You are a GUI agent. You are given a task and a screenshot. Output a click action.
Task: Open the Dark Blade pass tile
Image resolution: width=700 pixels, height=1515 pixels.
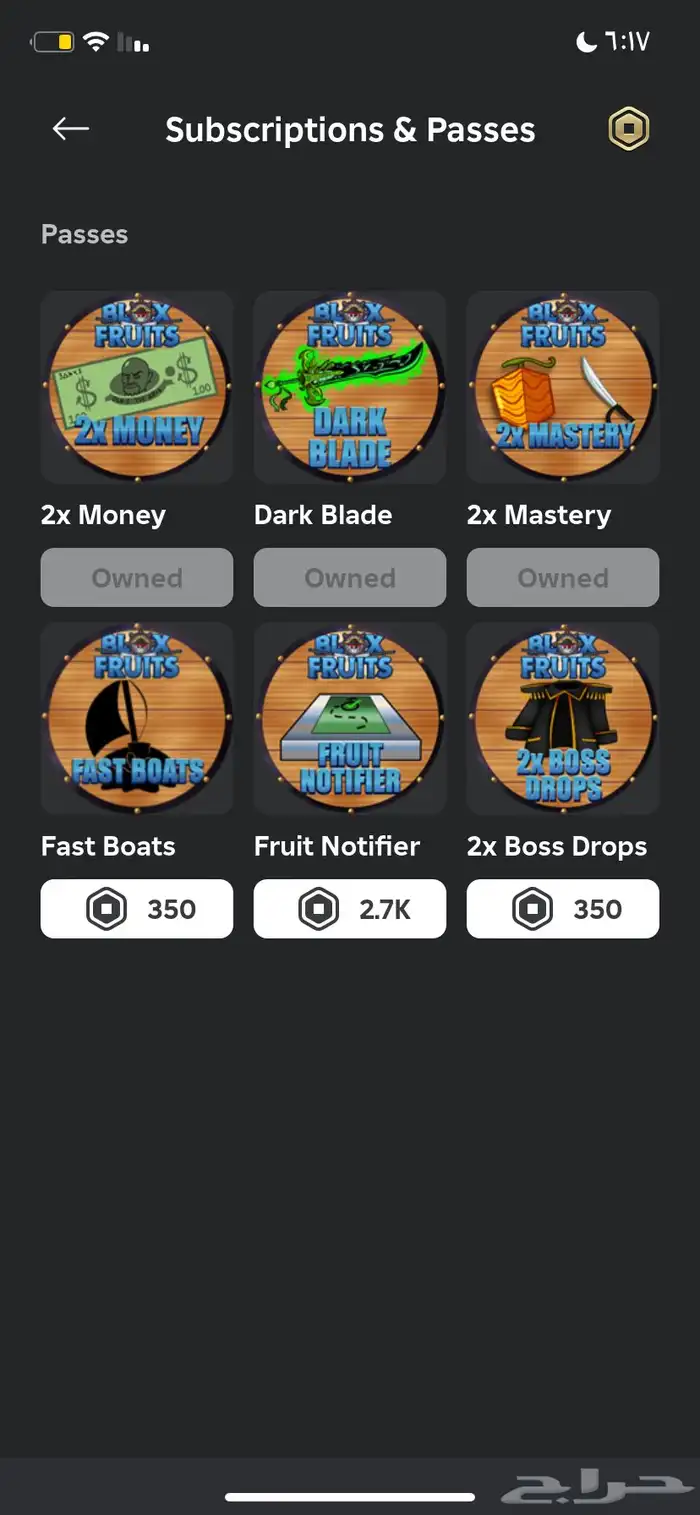(350, 388)
